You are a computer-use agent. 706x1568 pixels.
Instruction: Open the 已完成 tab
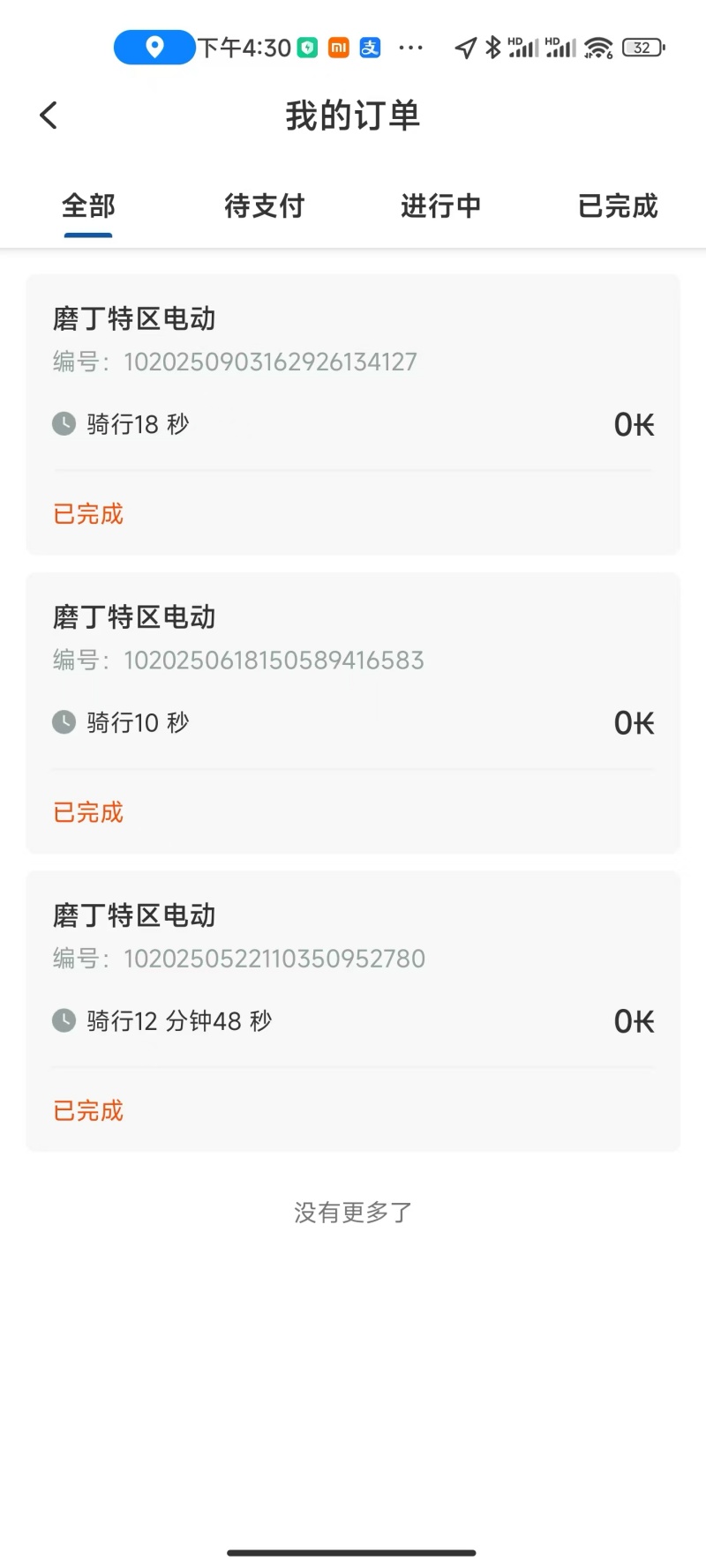(617, 206)
